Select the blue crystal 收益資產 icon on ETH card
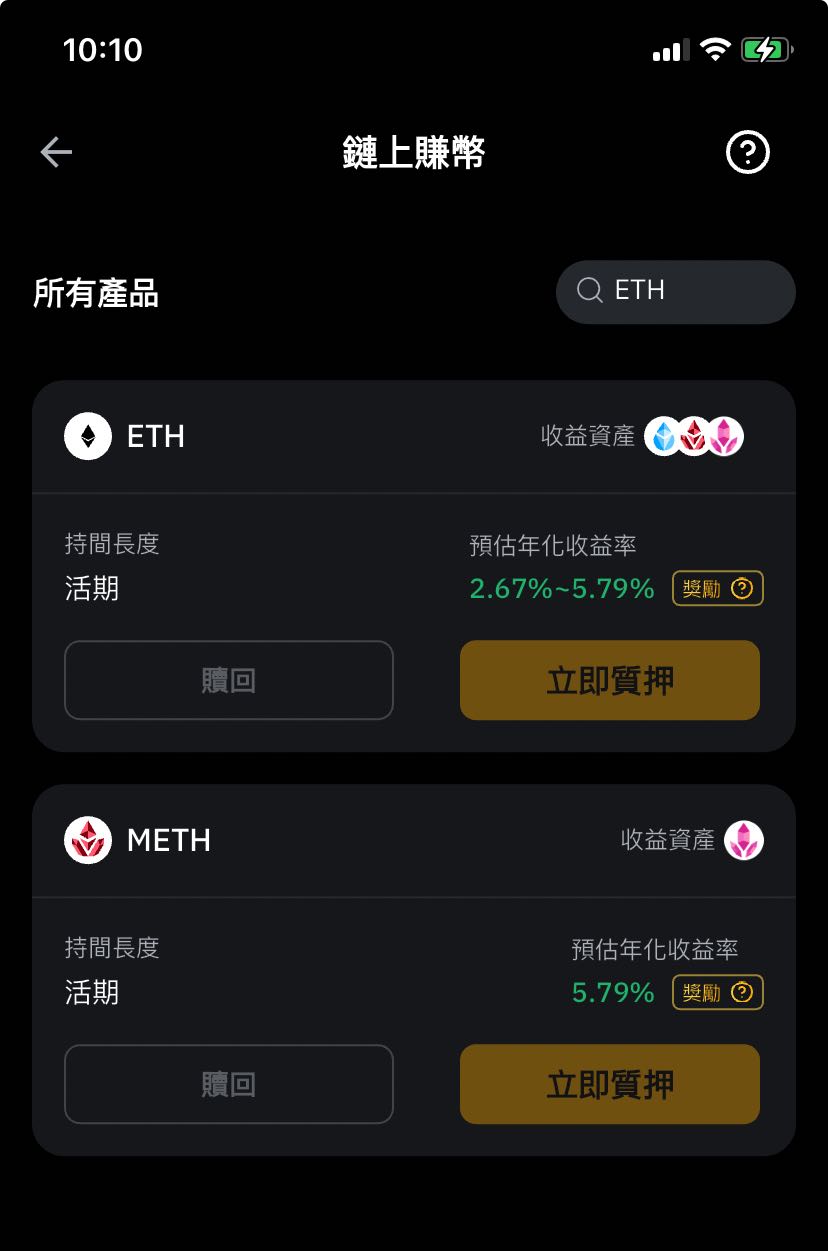This screenshot has width=828, height=1251. 662,435
